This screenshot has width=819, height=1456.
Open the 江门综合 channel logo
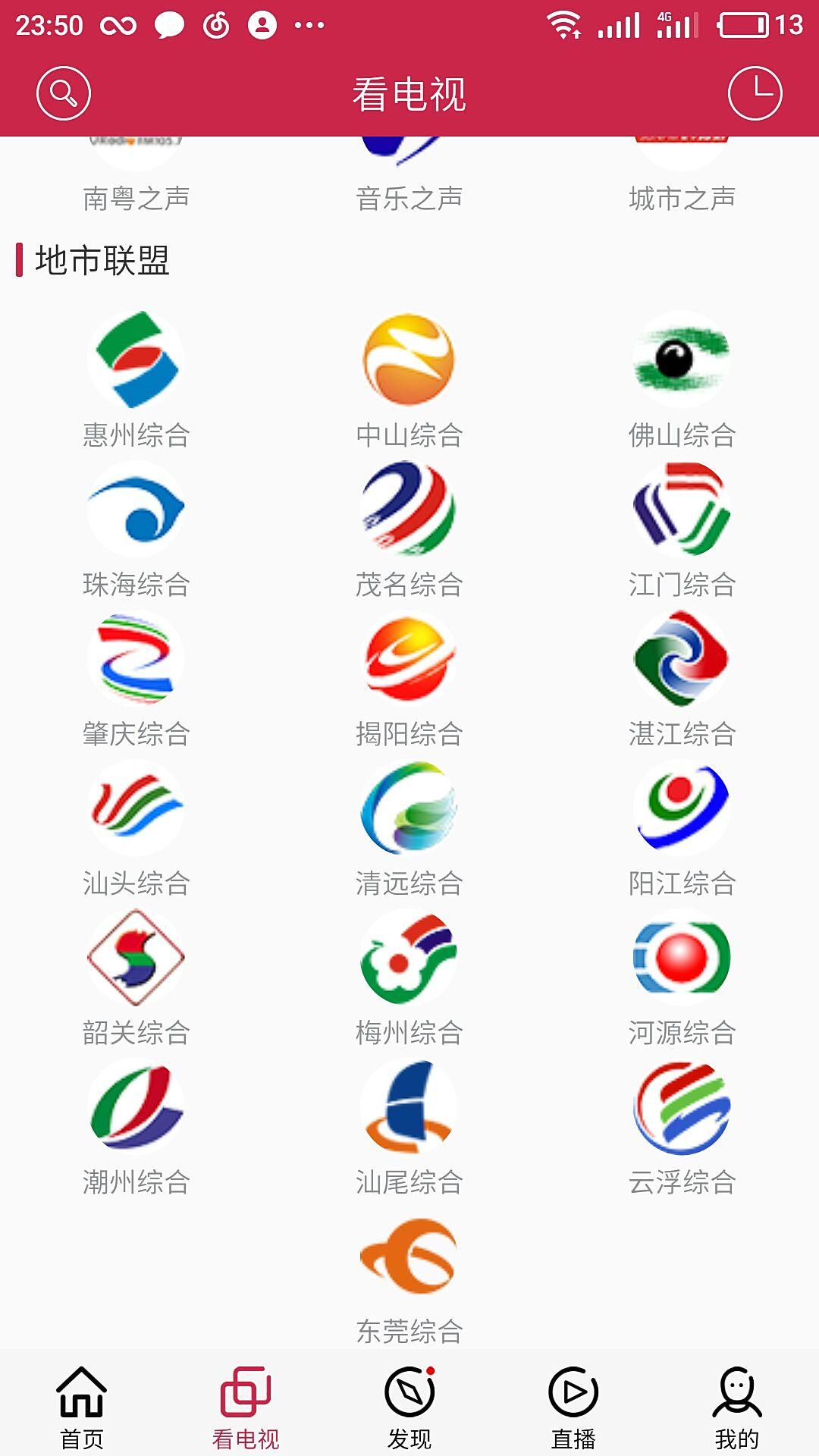point(681,510)
